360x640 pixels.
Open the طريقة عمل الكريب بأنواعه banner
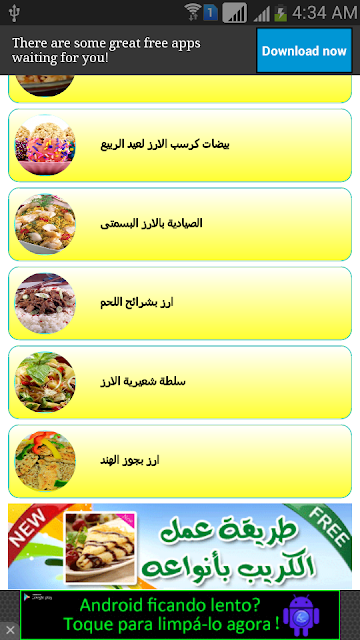point(180,546)
